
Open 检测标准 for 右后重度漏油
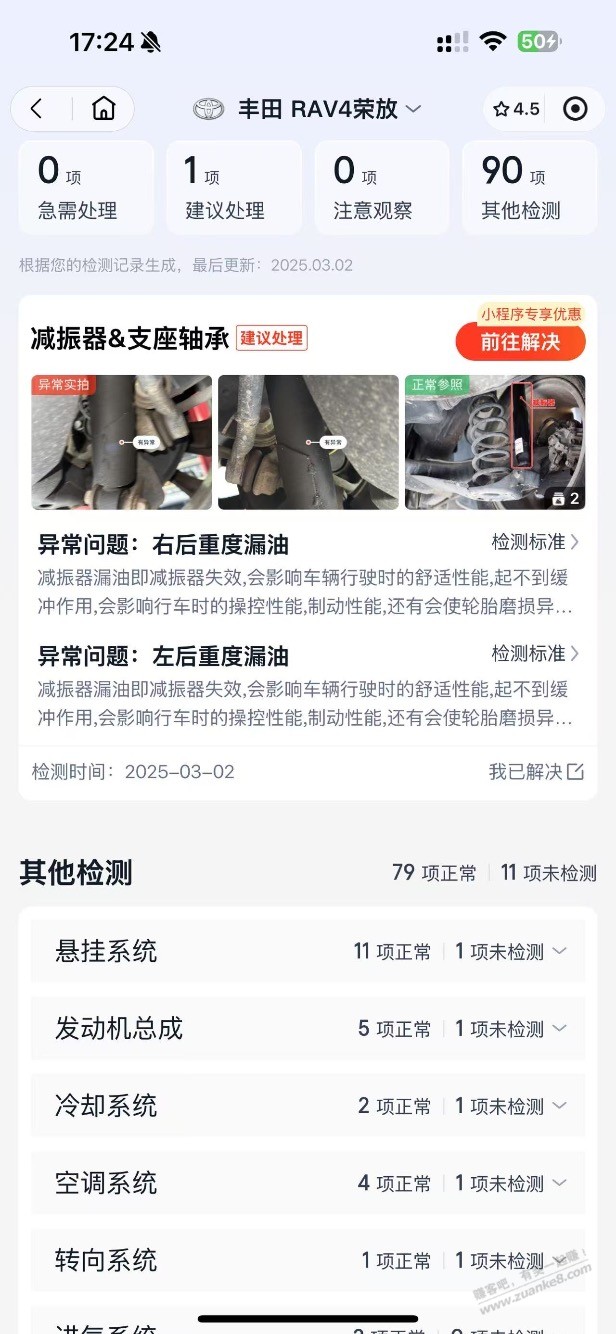[x=535, y=542]
